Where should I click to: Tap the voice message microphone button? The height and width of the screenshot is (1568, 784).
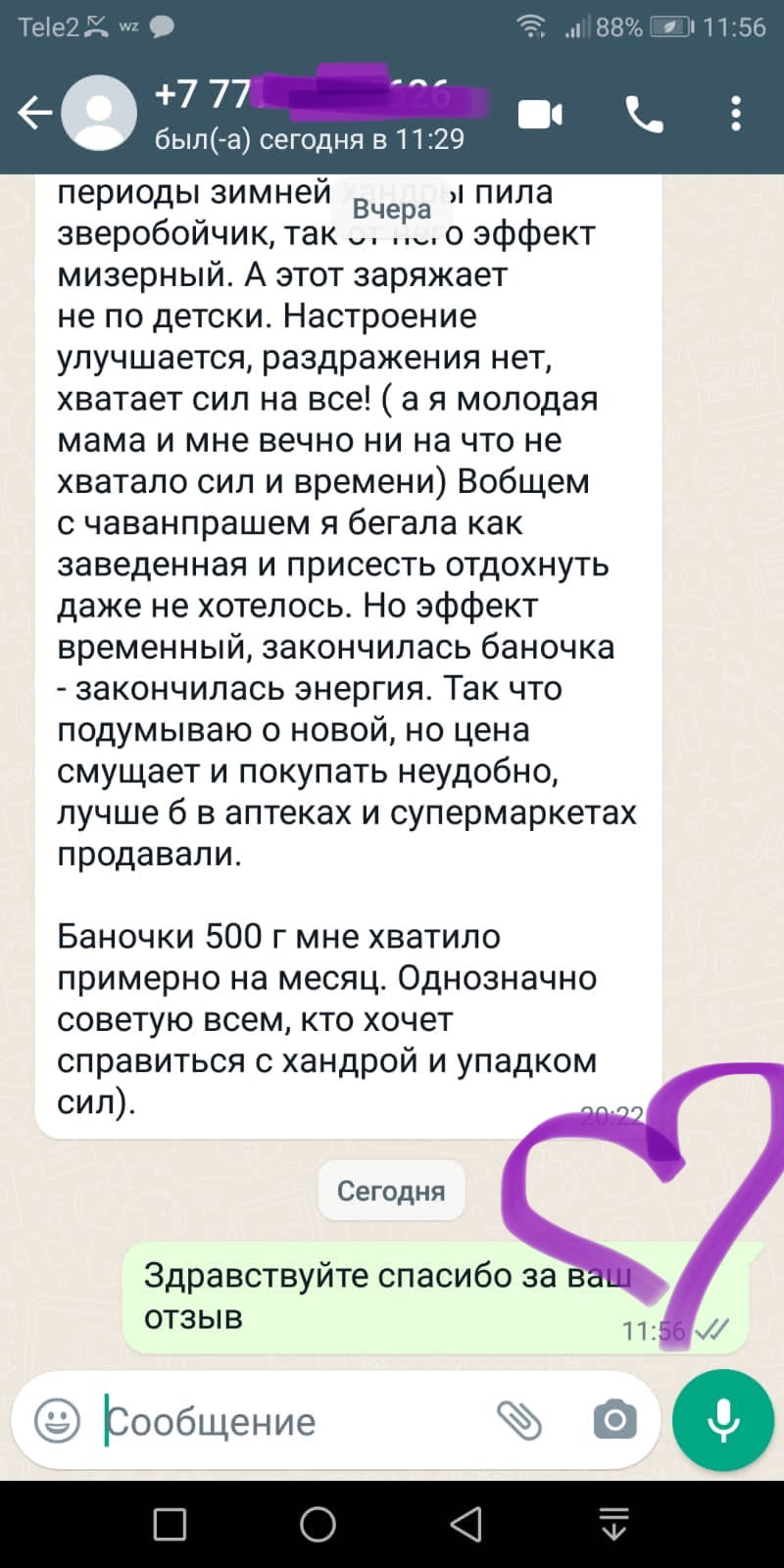723,1419
